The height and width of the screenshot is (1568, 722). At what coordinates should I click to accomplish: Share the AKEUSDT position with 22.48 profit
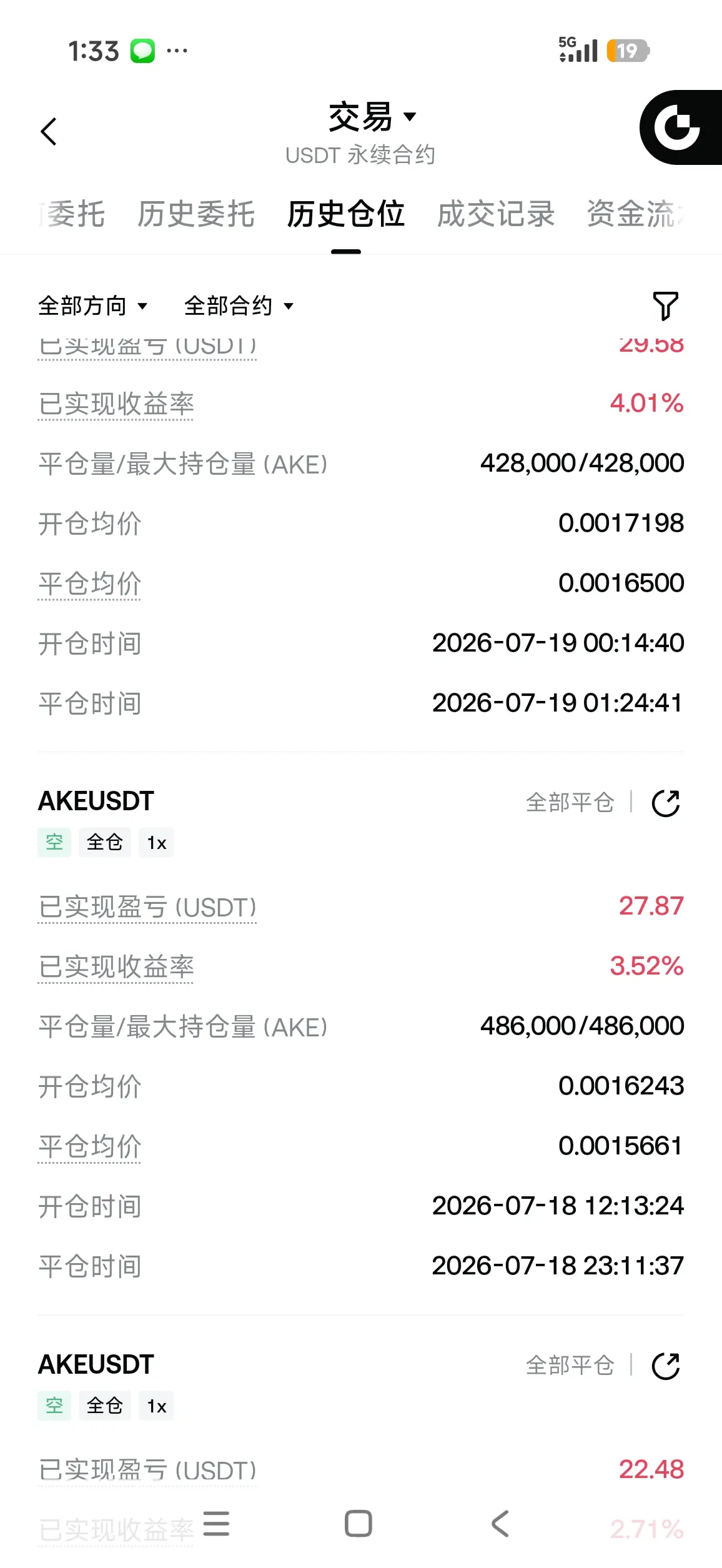tap(666, 1366)
